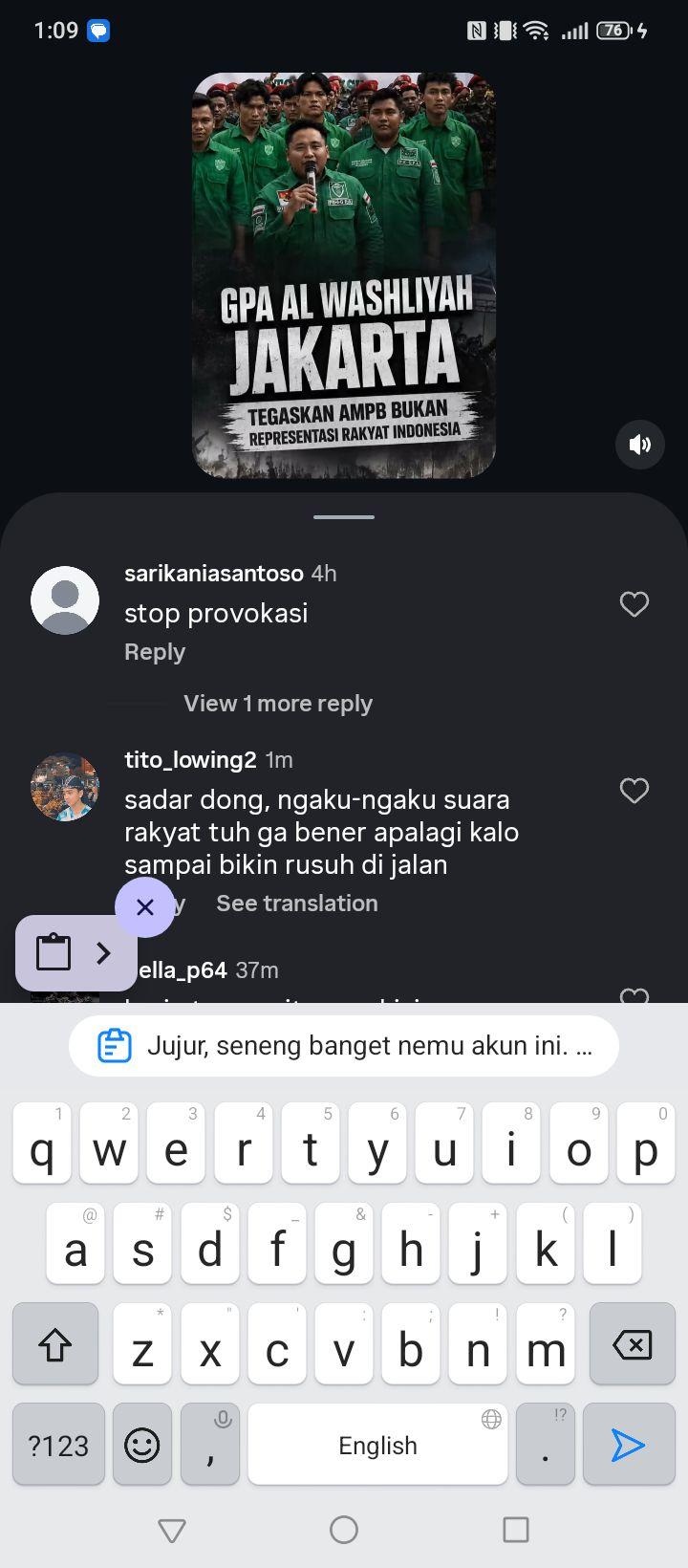Tap the system back navigation triangle
The height and width of the screenshot is (1568, 688).
click(172, 1530)
